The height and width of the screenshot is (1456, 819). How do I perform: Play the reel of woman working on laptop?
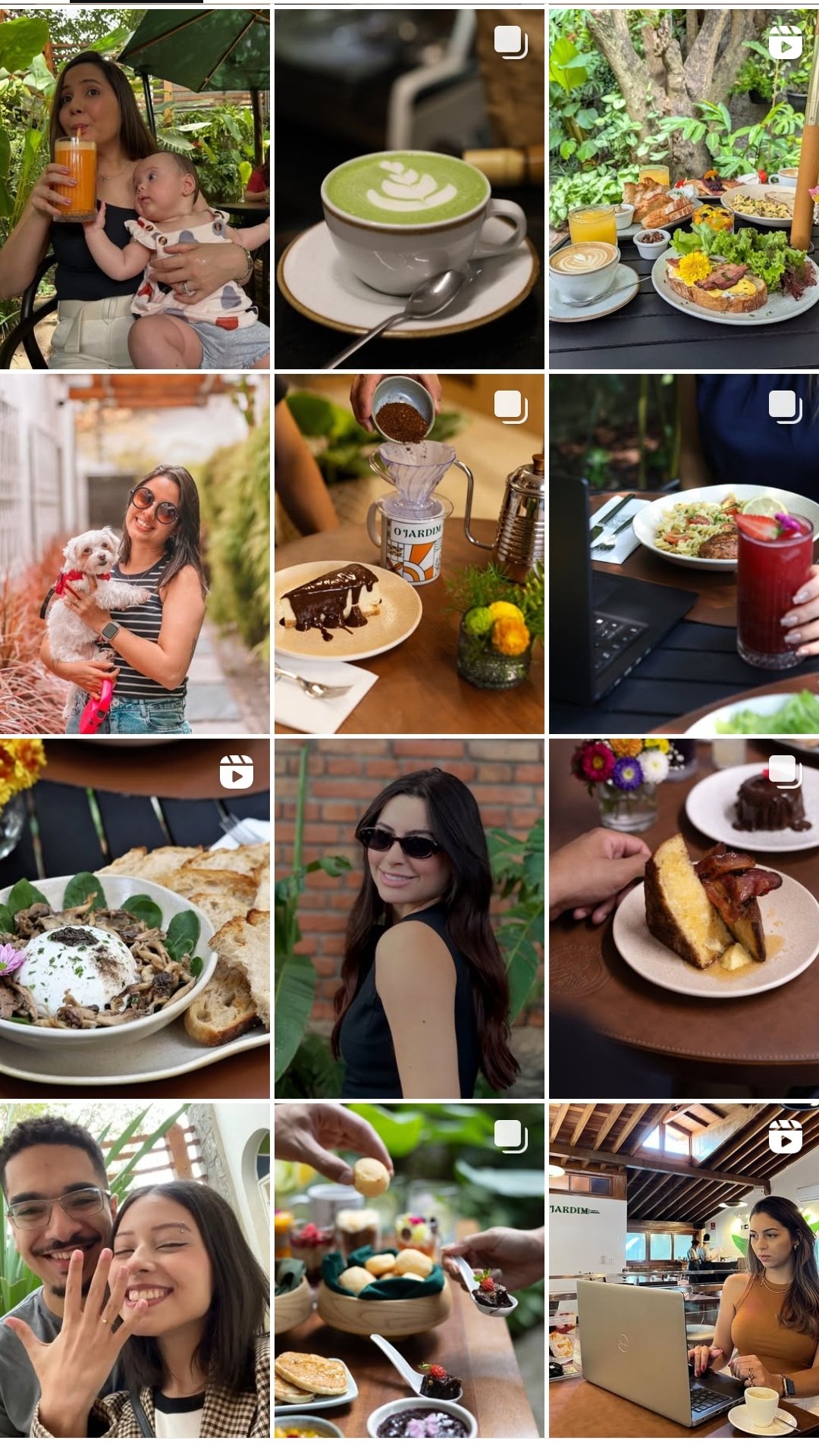[683, 1270]
